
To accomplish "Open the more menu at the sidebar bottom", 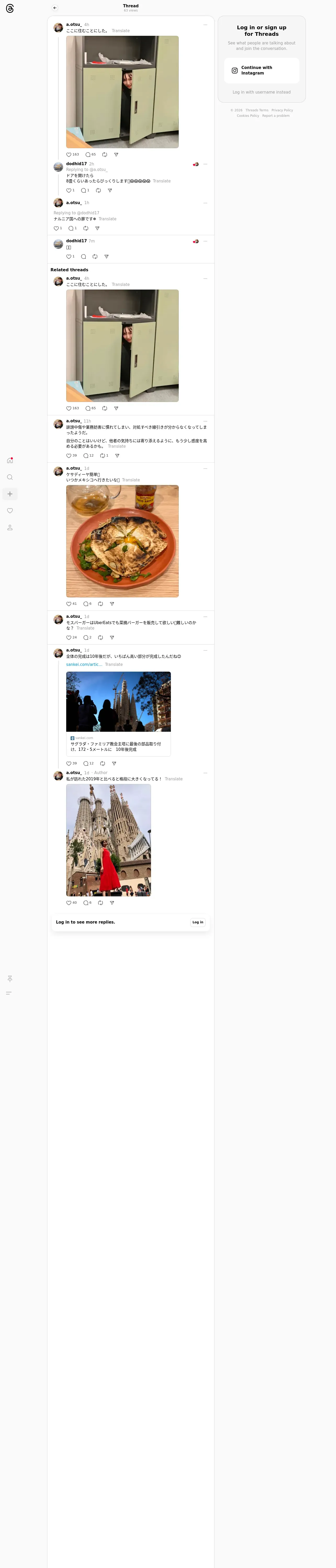I will [9, 993].
